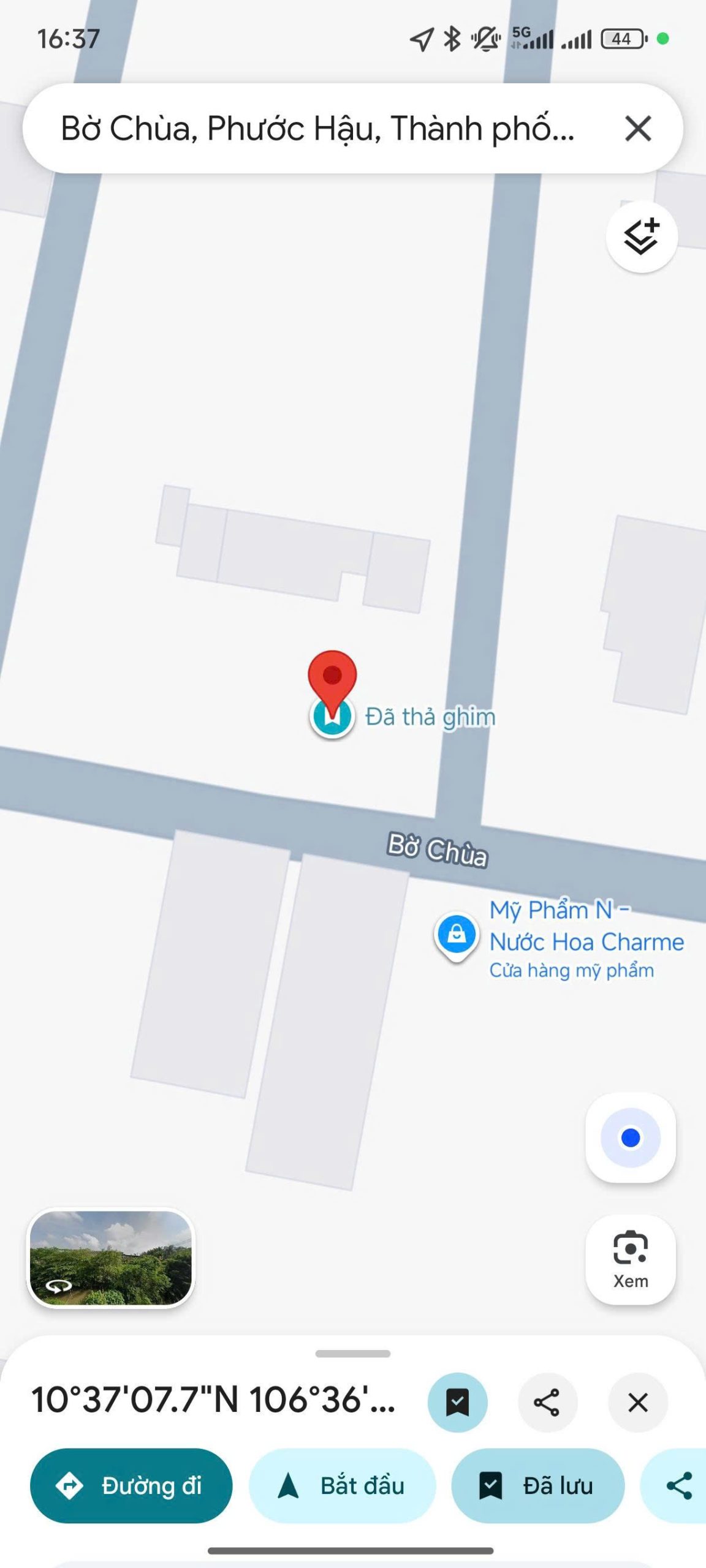Dismiss the dropped pin info panel
Image resolution: width=706 pixels, height=1568 pixels.
tap(637, 1402)
